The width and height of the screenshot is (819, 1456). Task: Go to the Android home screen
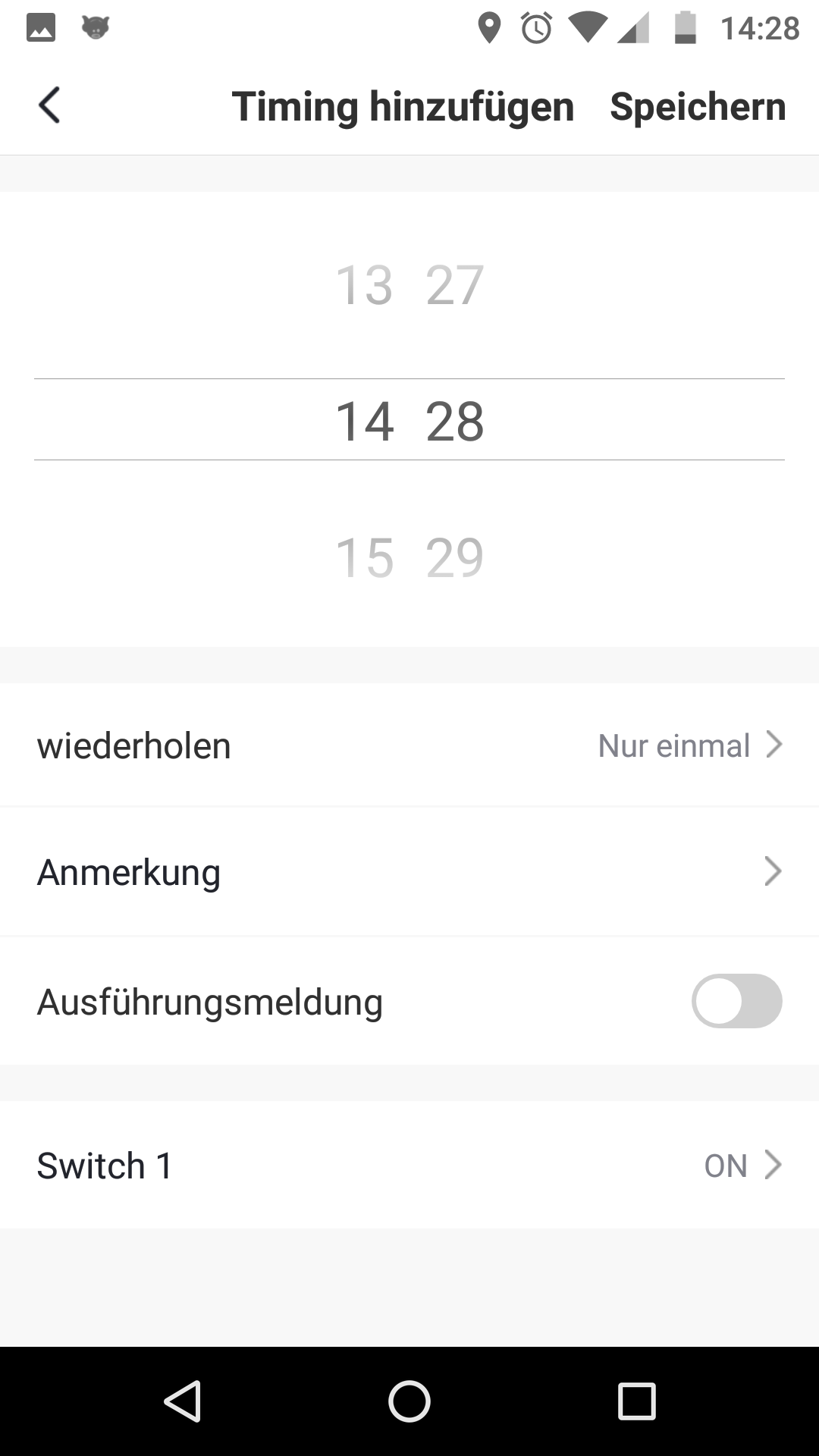pyautogui.click(x=409, y=1401)
